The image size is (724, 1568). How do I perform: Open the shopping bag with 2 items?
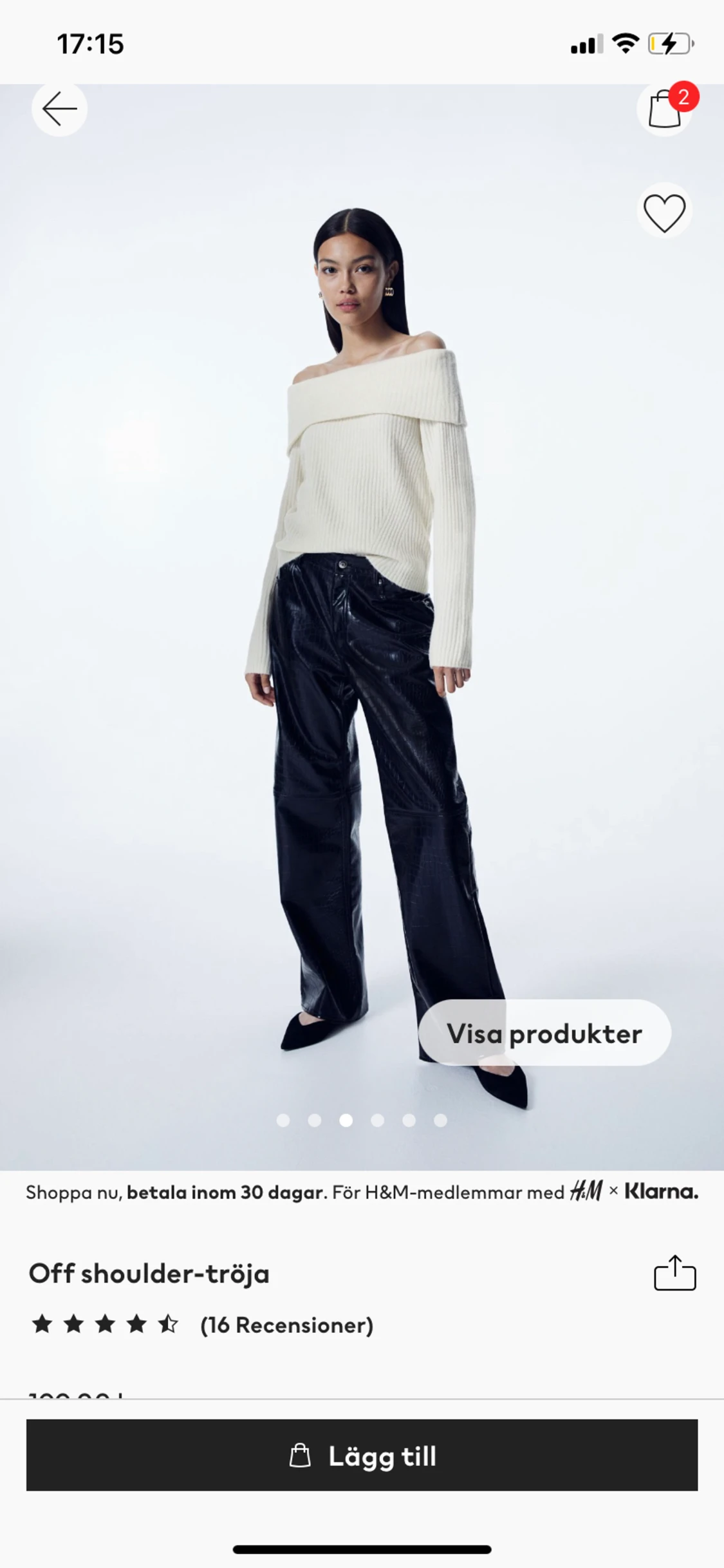click(x=665, y=109)
